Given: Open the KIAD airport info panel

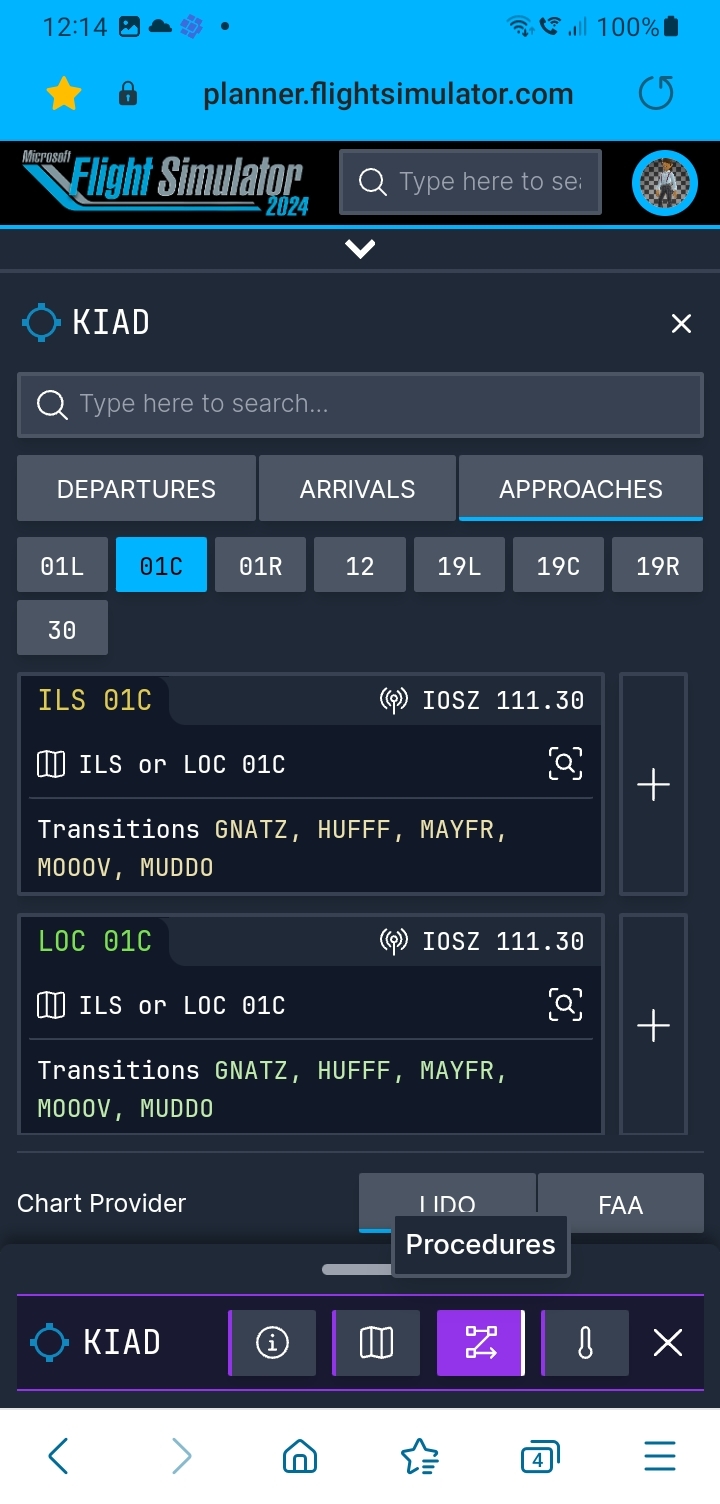Looking at the screenshot, I should click(272, 1342).
